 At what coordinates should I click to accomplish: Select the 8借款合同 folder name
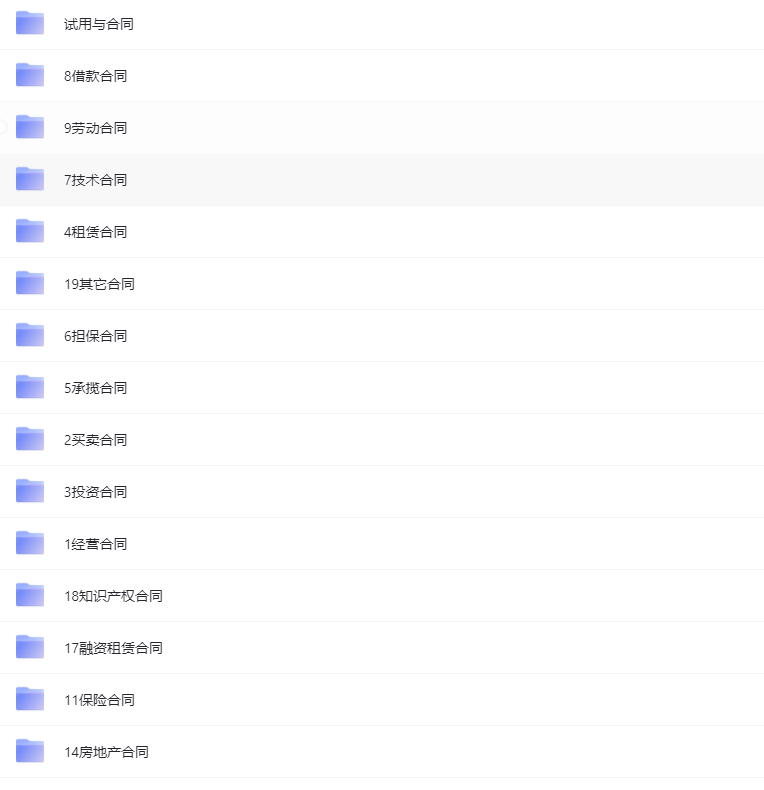[x=95, y=75]
